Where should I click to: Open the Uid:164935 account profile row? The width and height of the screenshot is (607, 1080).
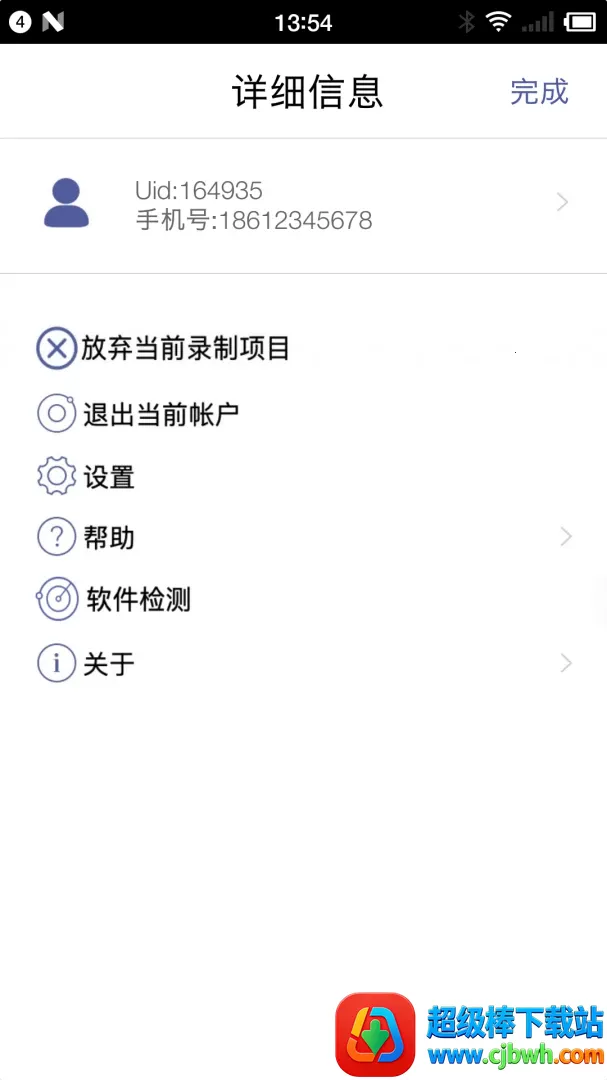303,205
